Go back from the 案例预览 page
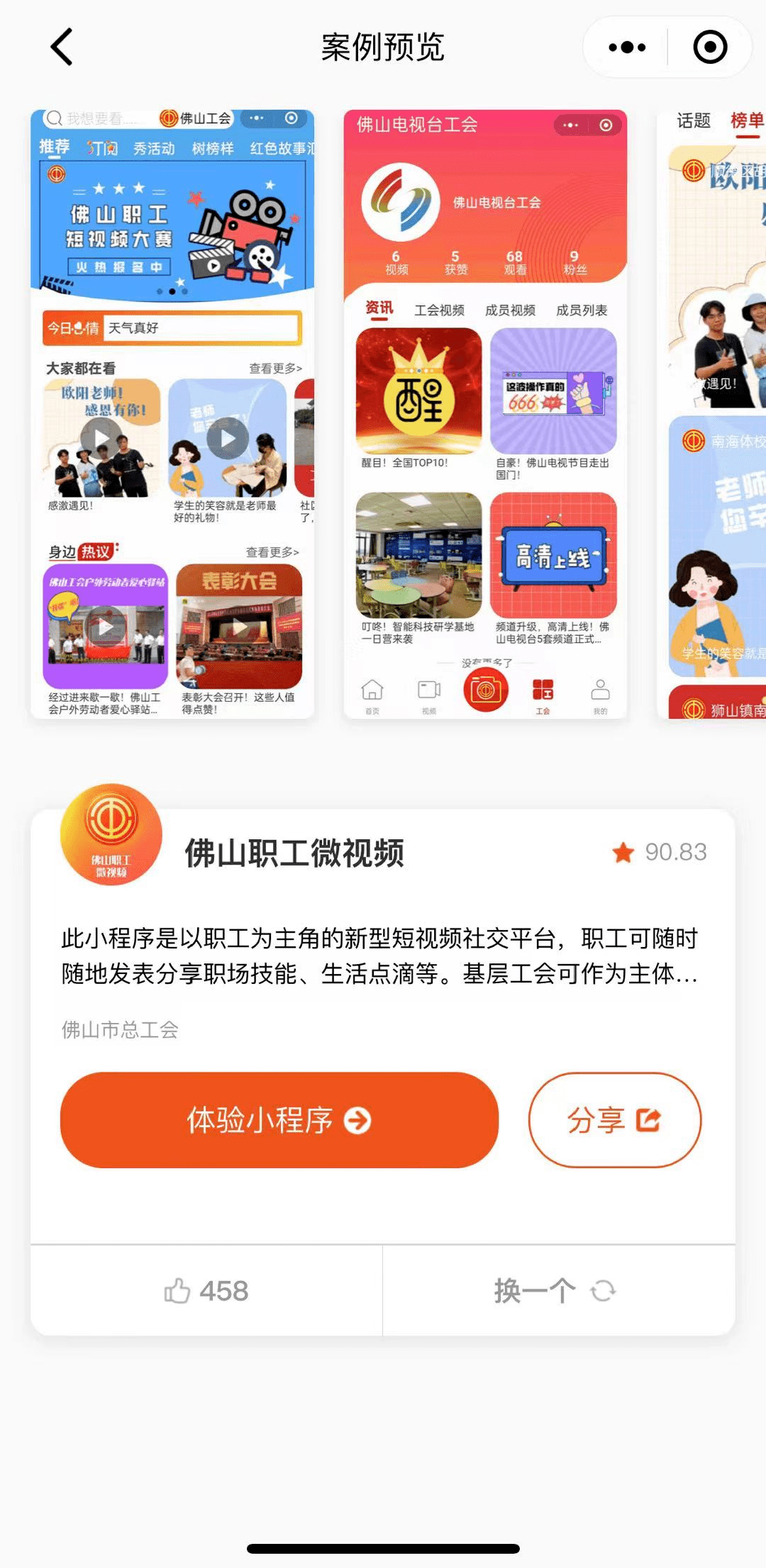The width and height of the screenshot is (766, 1568). coord(62,47)
